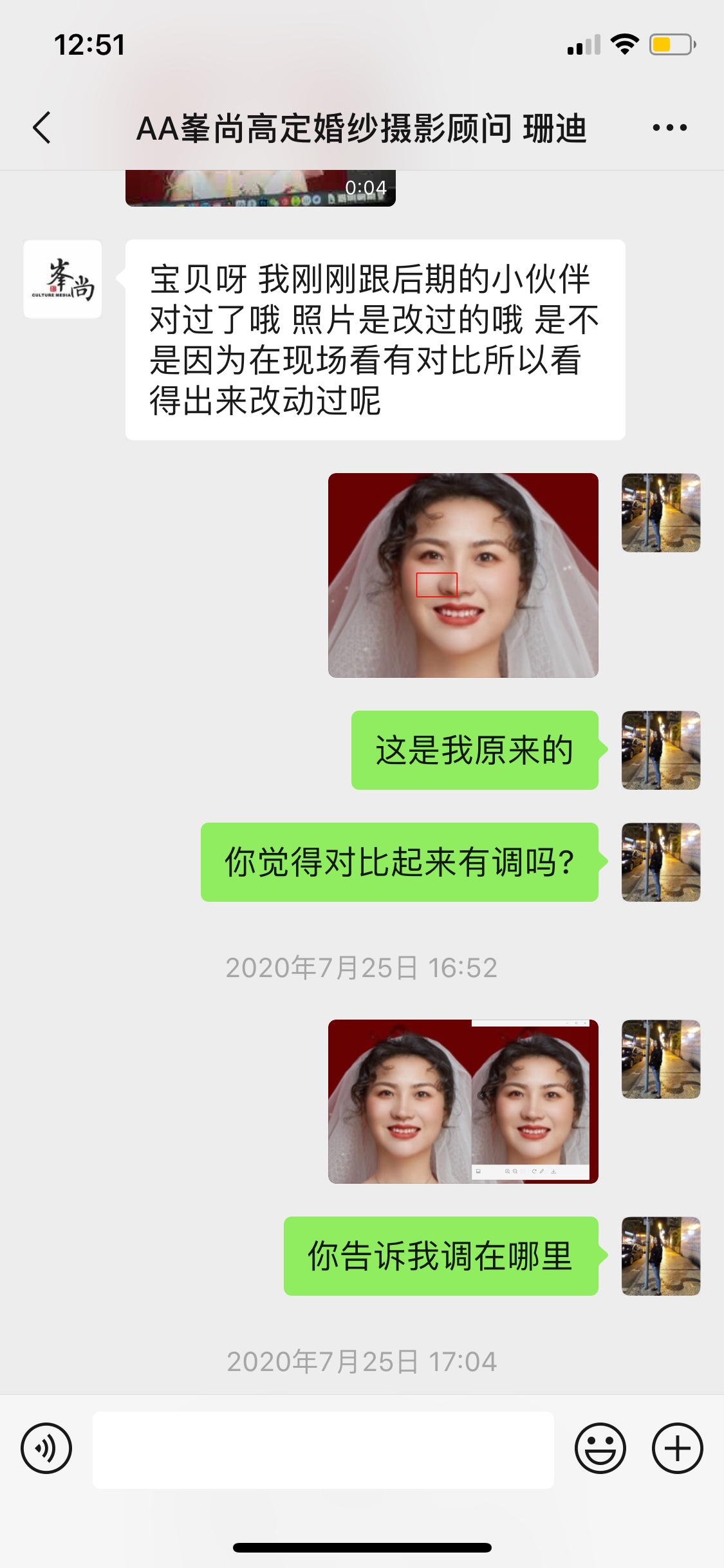Play the 0:04 video clip
Screen dimensions: 724x1568
(260, 188)
